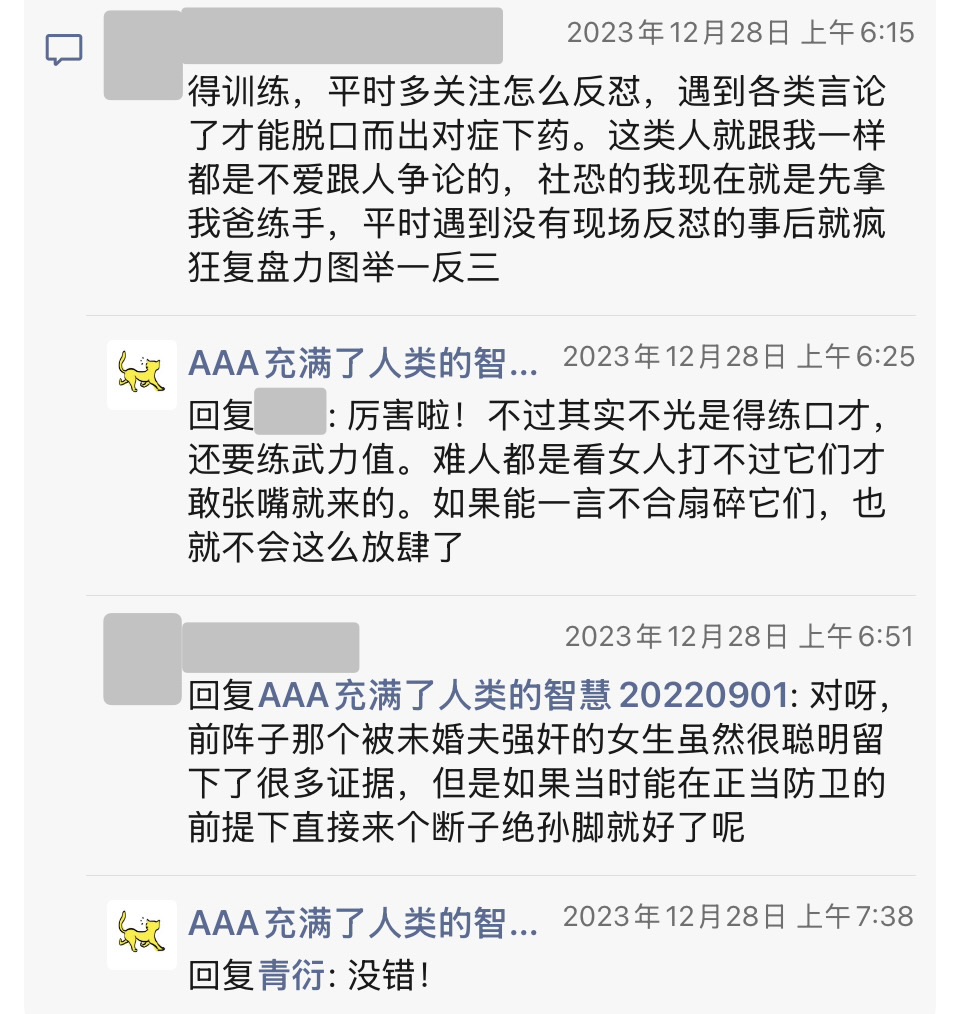Viewport: 960px width, 1014px height.
Task: Open AAA username on the 6:25 reply
Action: click(362, 364)
